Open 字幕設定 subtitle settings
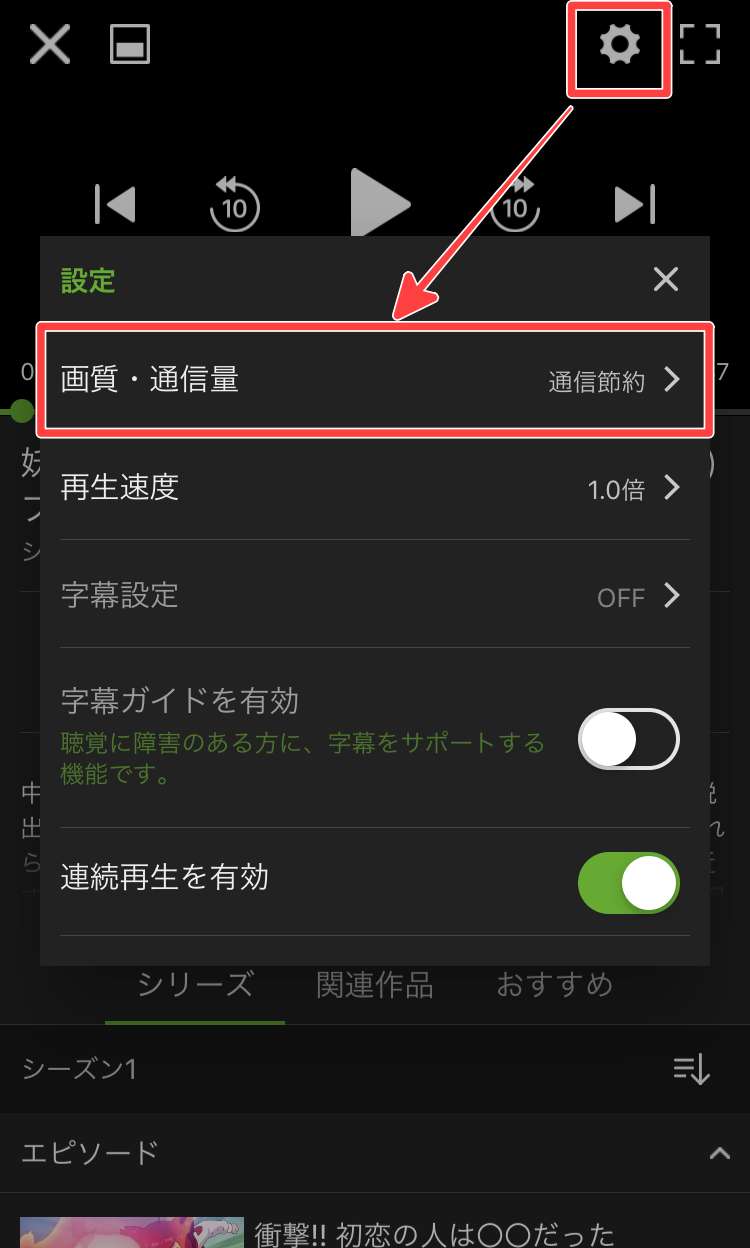 click(x=375, y=596)
